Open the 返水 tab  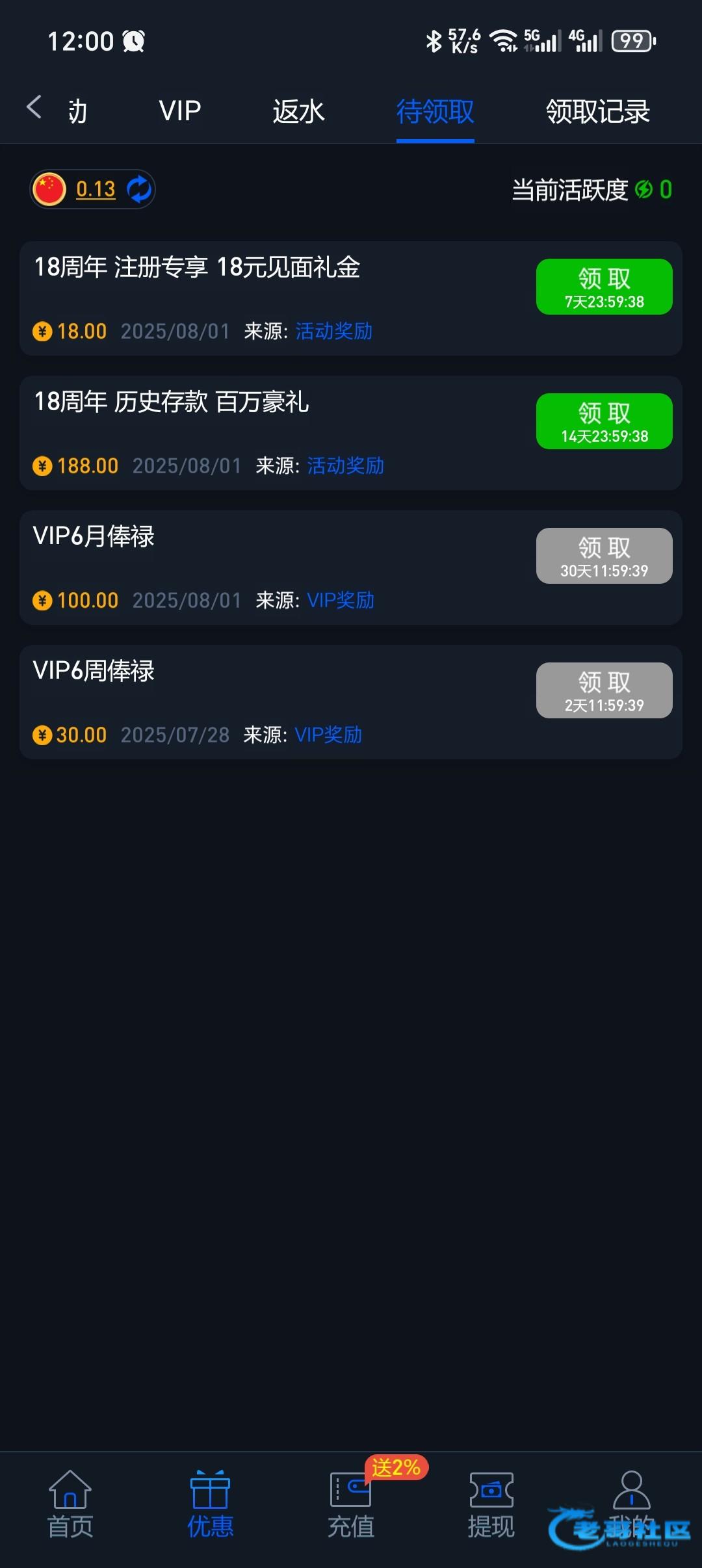[x=298, y=111]
